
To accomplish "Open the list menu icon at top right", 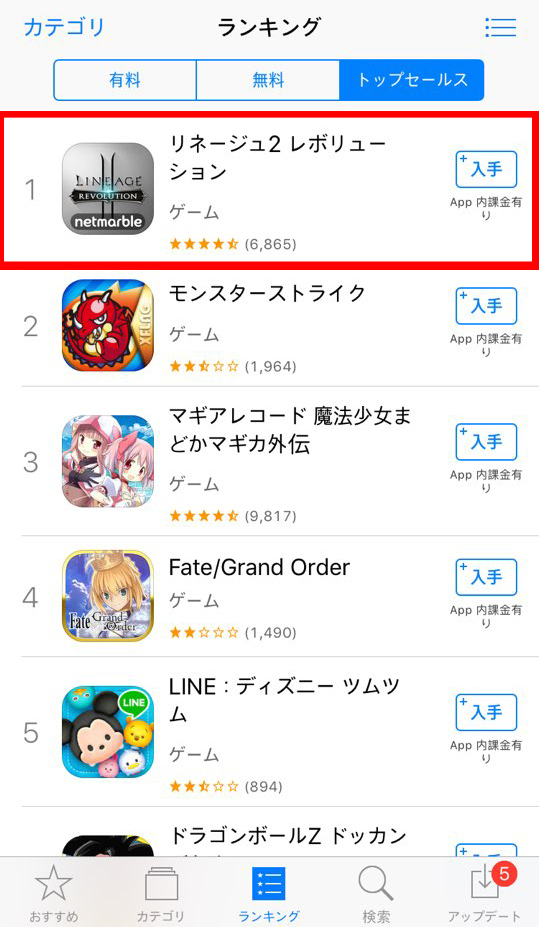I will point(500,27).
